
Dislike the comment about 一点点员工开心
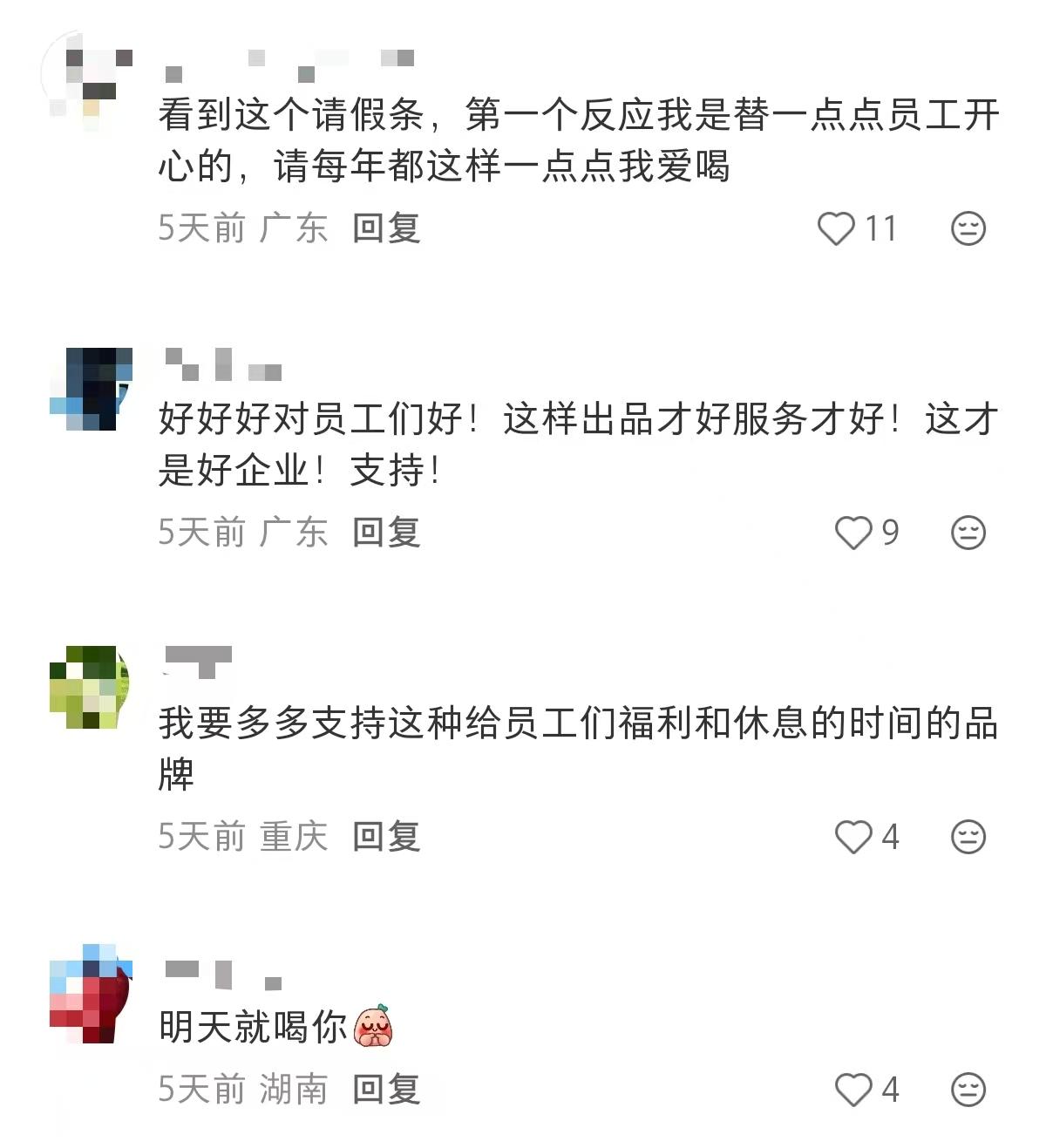(968, 228)
